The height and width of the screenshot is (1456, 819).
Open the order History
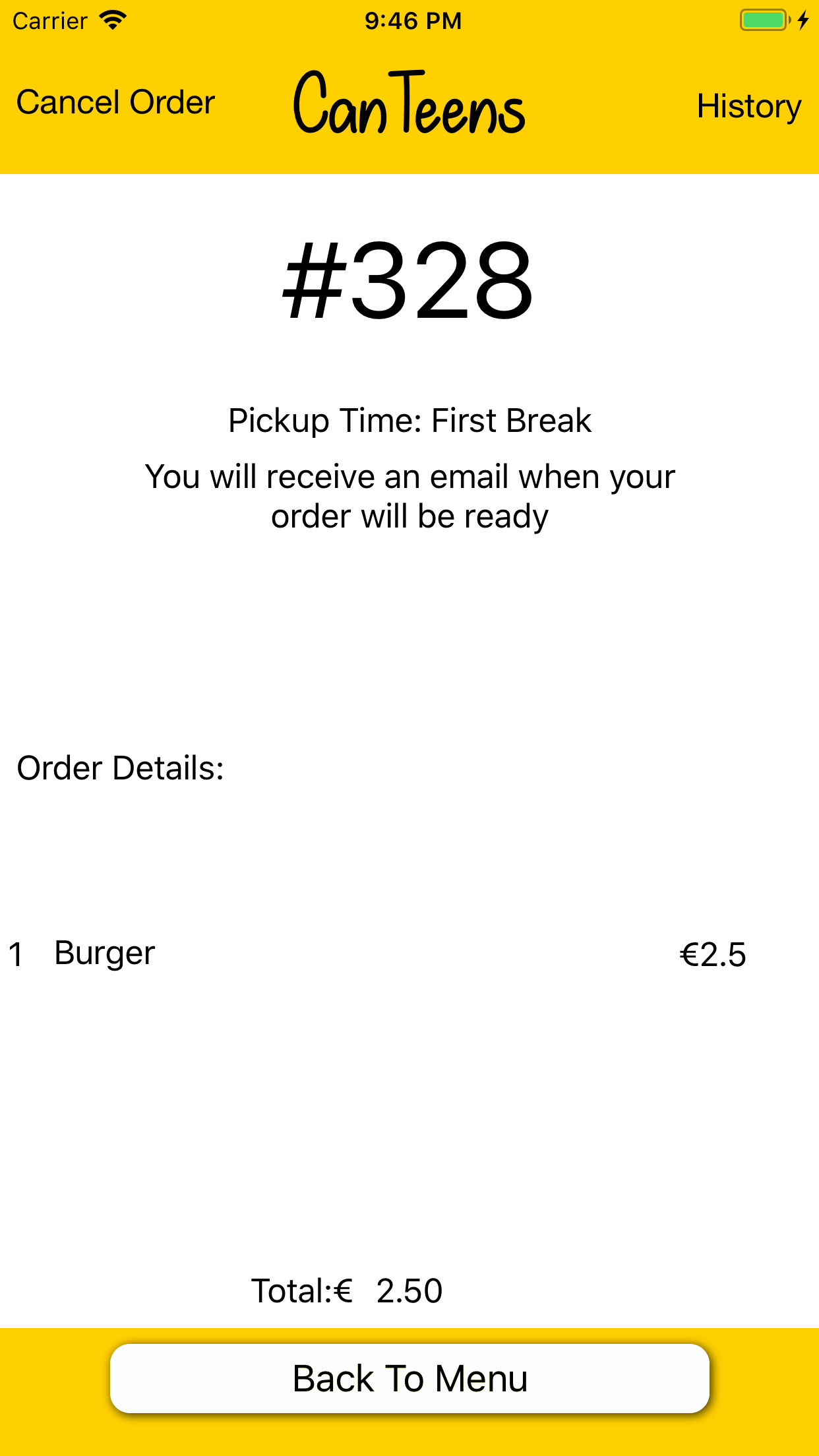tap(749, 107)
